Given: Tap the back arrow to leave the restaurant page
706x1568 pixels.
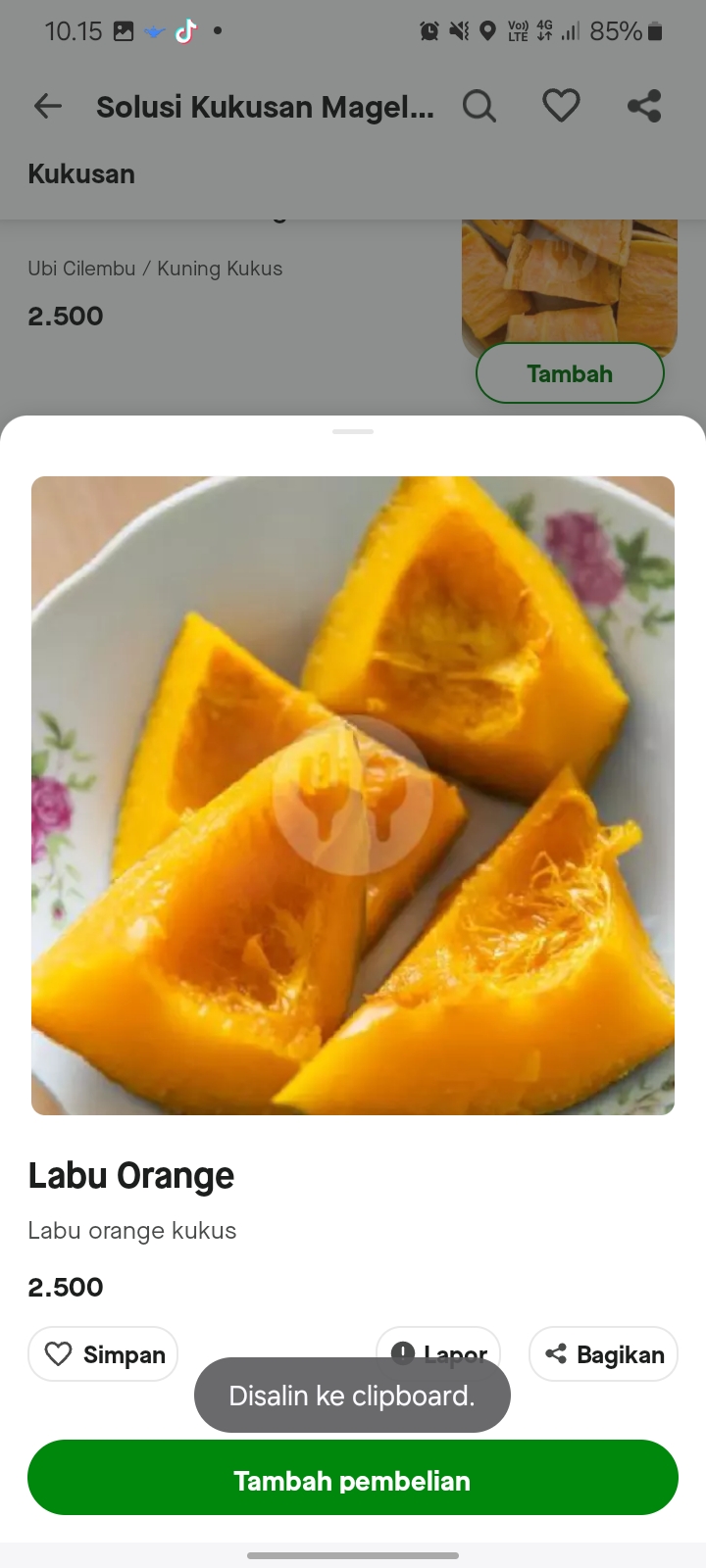Looking at the screenshot, I should tap(47, 106).
